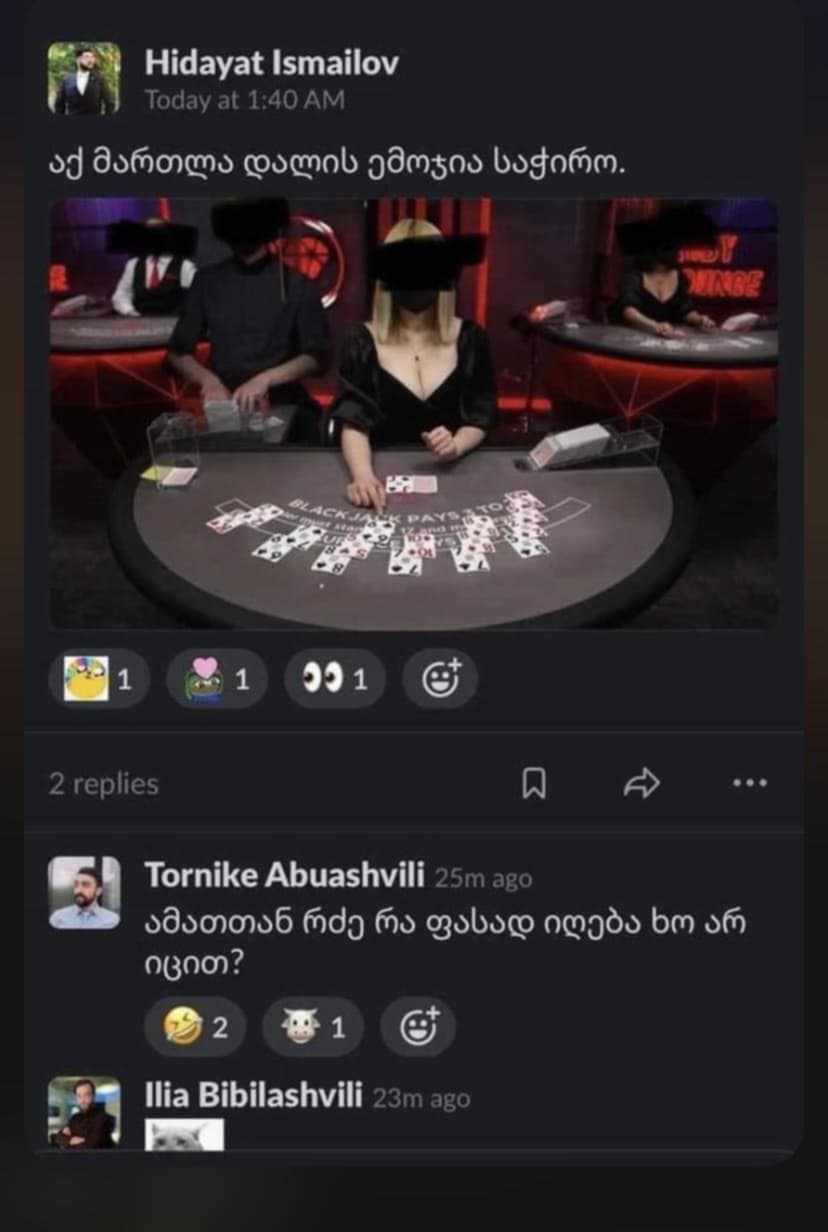Share the message with the forward arrow
This screenshot has width=828, height=1232.
641,783
